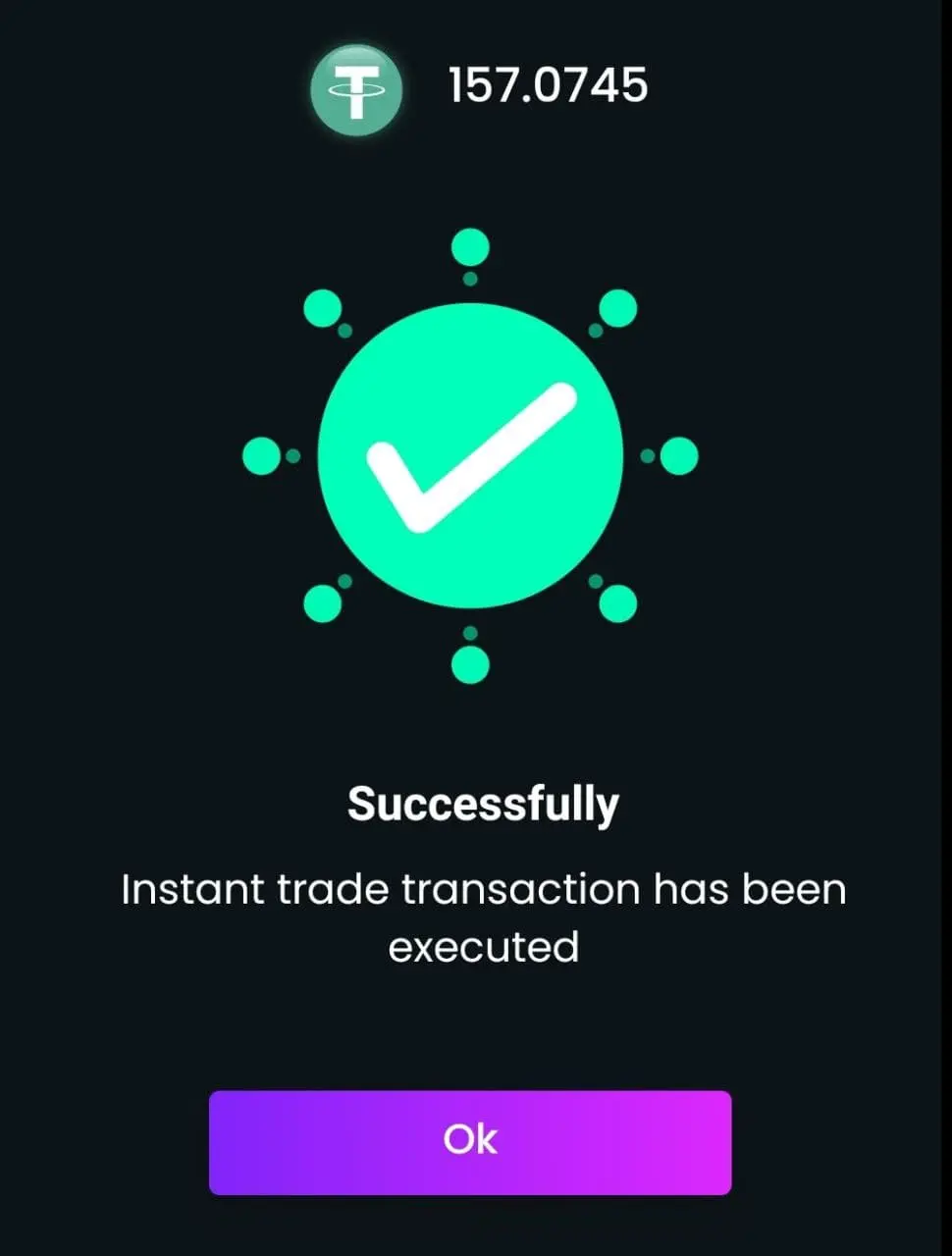The image size is (952, 1256).
Task: Confirm the success dialog with Ok
Action: (x=470, y=1142)
